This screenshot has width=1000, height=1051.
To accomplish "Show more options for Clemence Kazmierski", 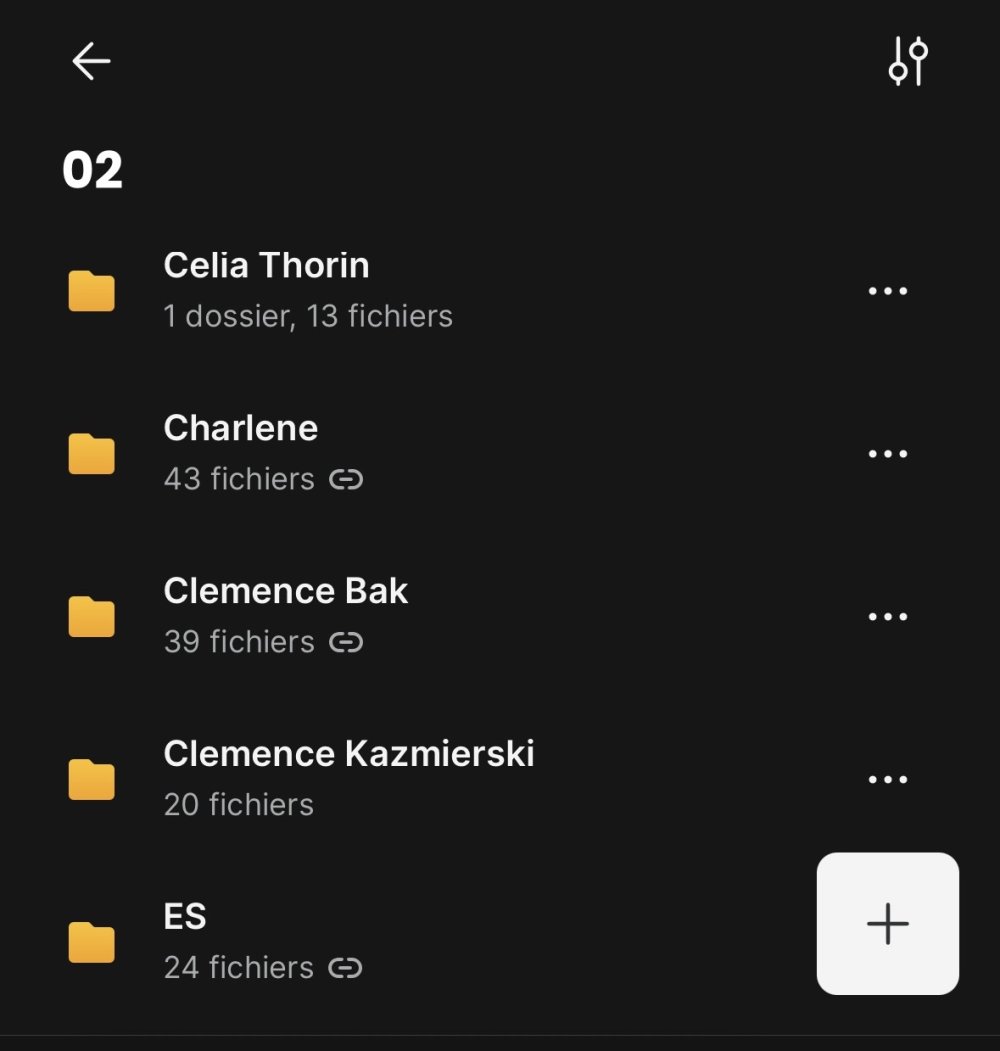I will (x=887, y=780).
